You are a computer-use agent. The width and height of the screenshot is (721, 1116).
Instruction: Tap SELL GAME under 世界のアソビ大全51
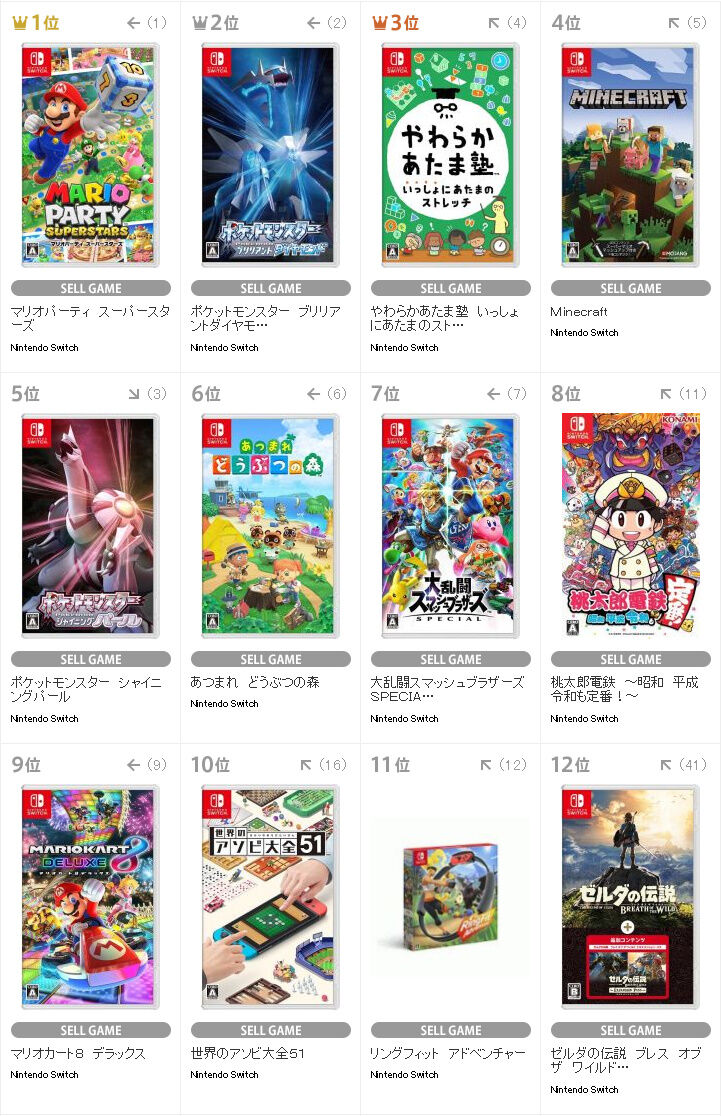(x=270, y=1030)
